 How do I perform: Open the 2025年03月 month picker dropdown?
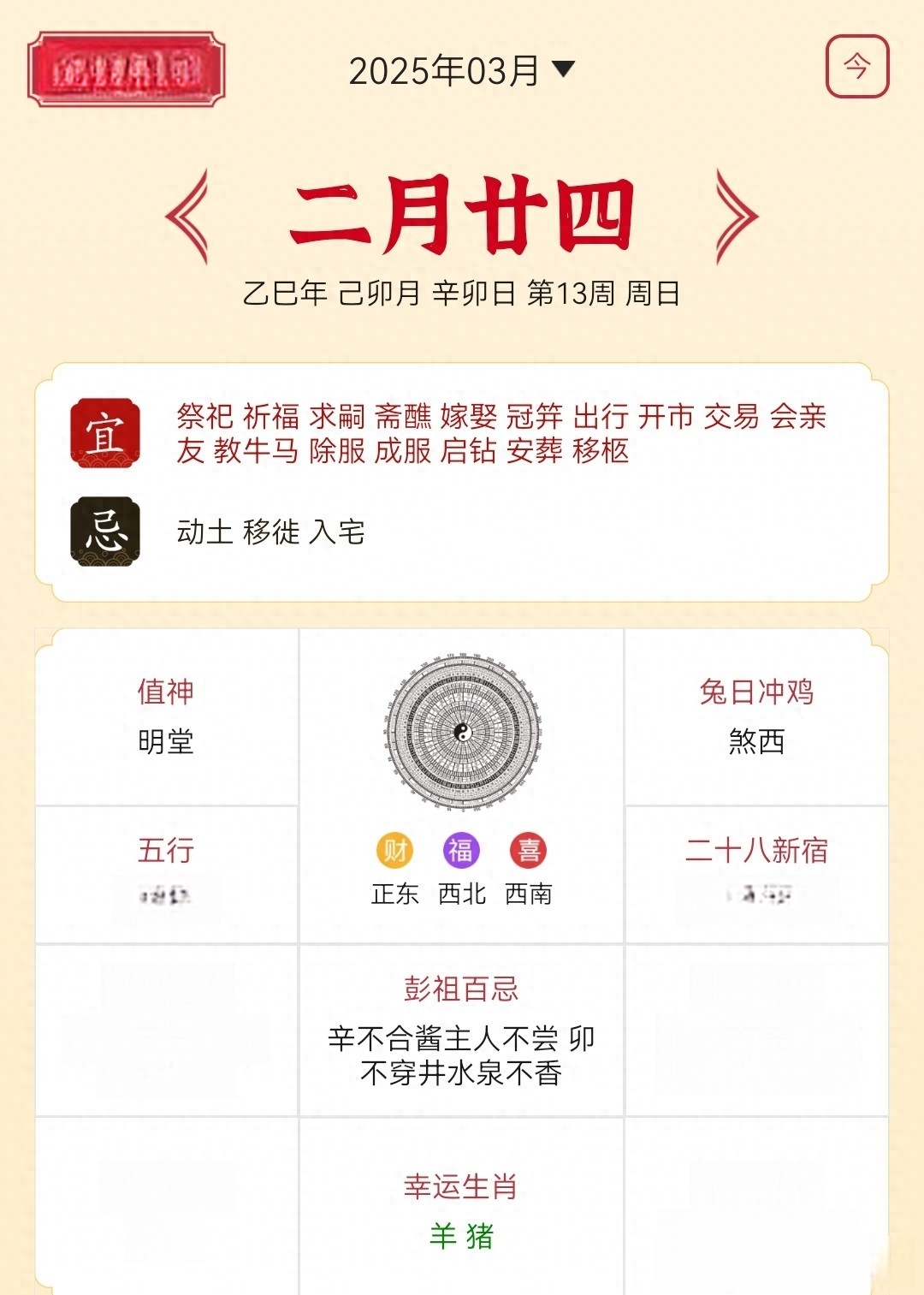pos(461,71)
